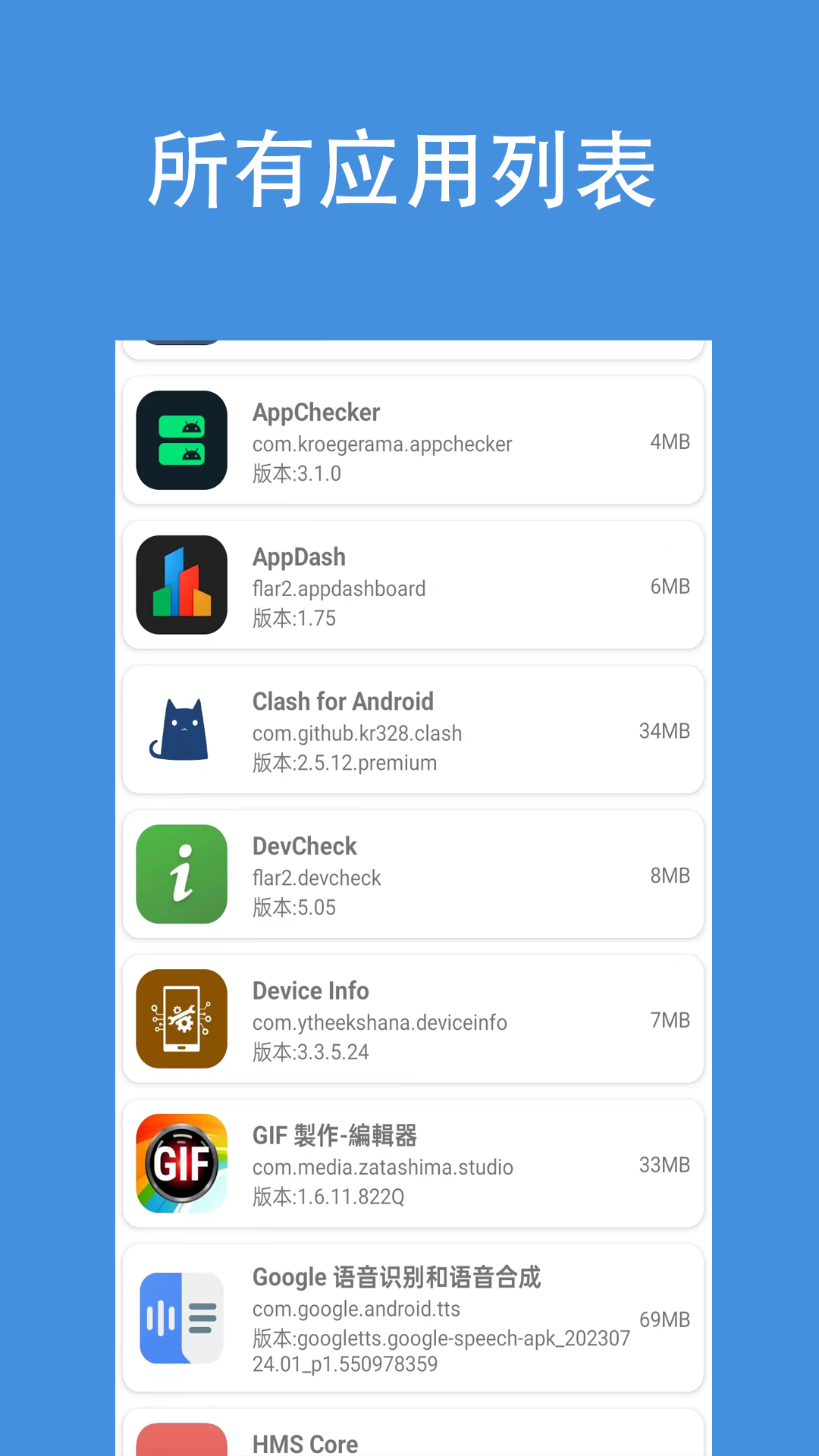Image resolution: width=819 pixels, height=1456 pixels.
Task: Select the flar2.devcheck package text
Action: (x=316, y=877)
